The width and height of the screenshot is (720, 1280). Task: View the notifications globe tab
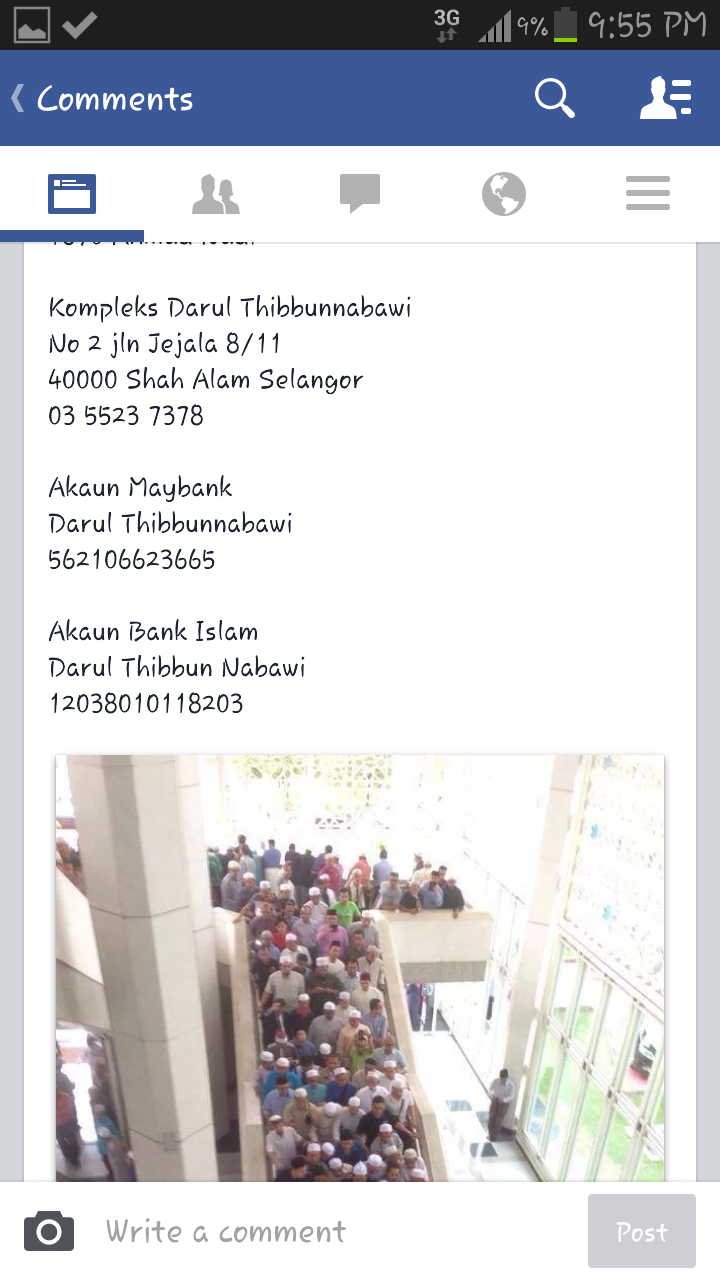pos(504,194)
